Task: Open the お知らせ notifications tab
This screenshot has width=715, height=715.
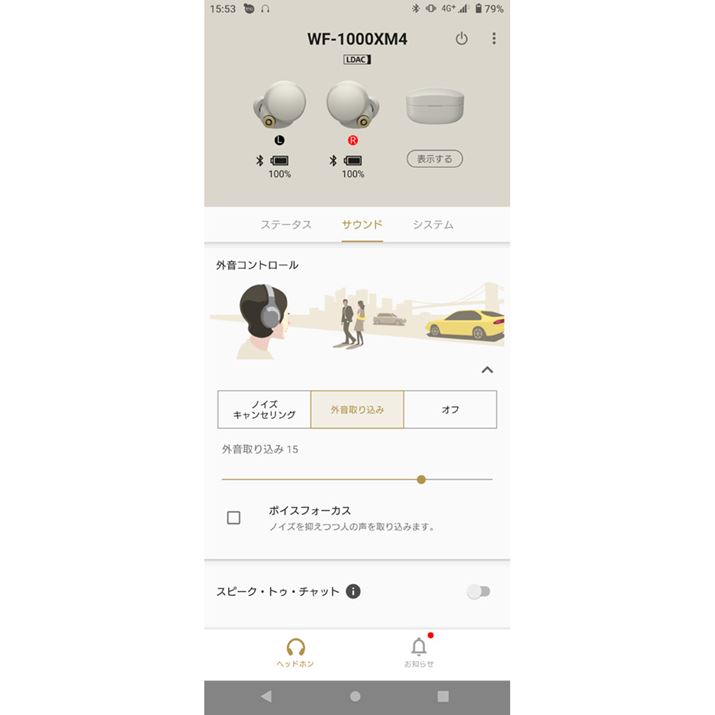Action: [419, 653]
